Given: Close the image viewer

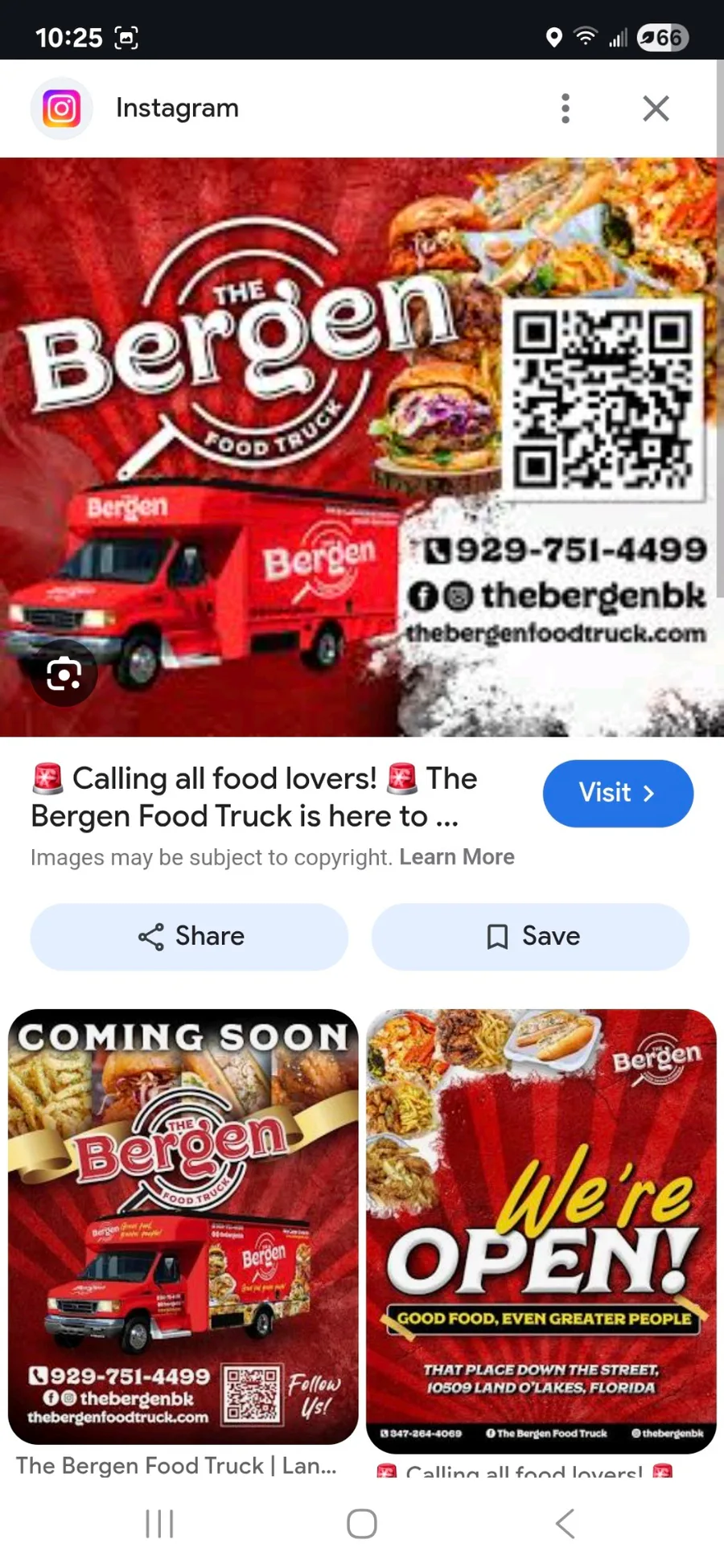Looking at the screenshot, I should [656, 108].
